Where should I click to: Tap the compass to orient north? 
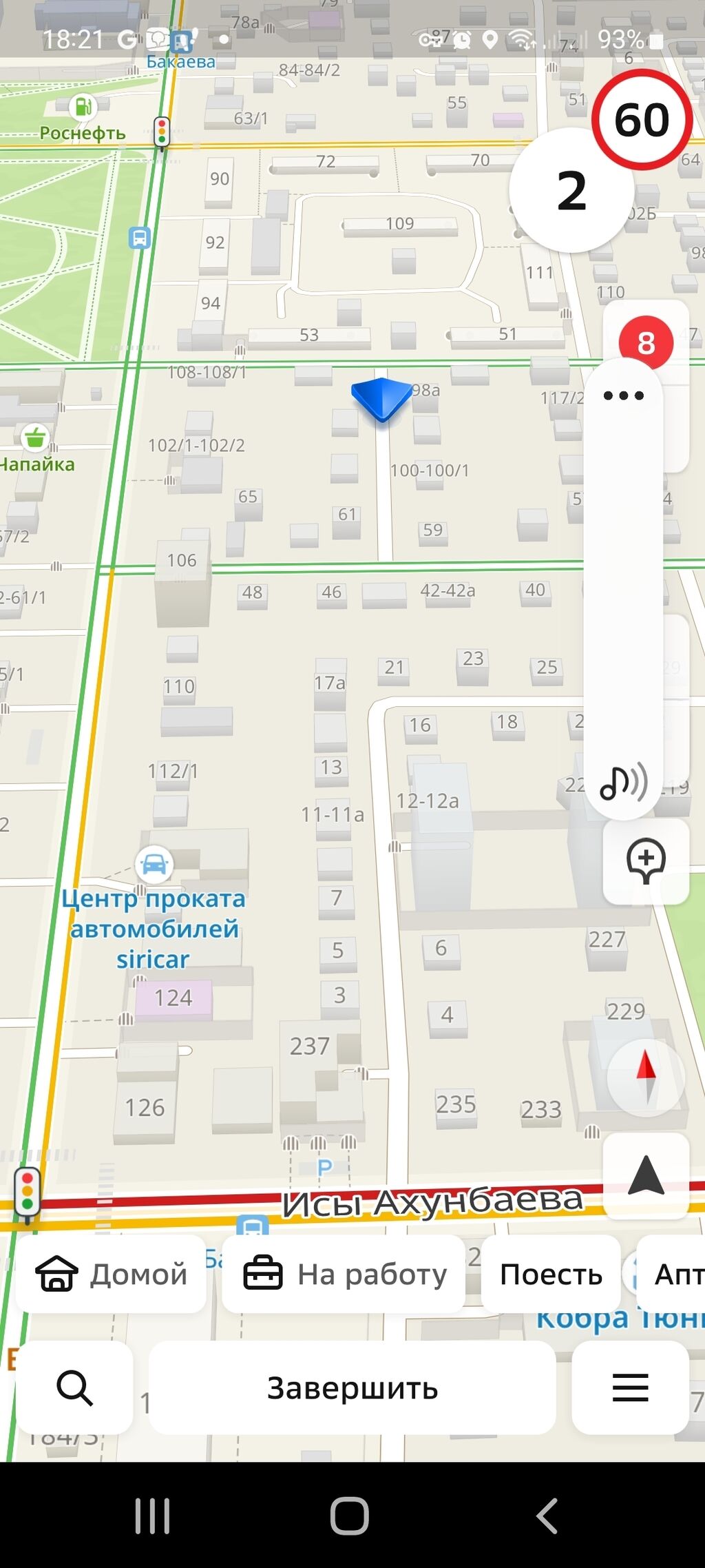(x=646, y=1077)
